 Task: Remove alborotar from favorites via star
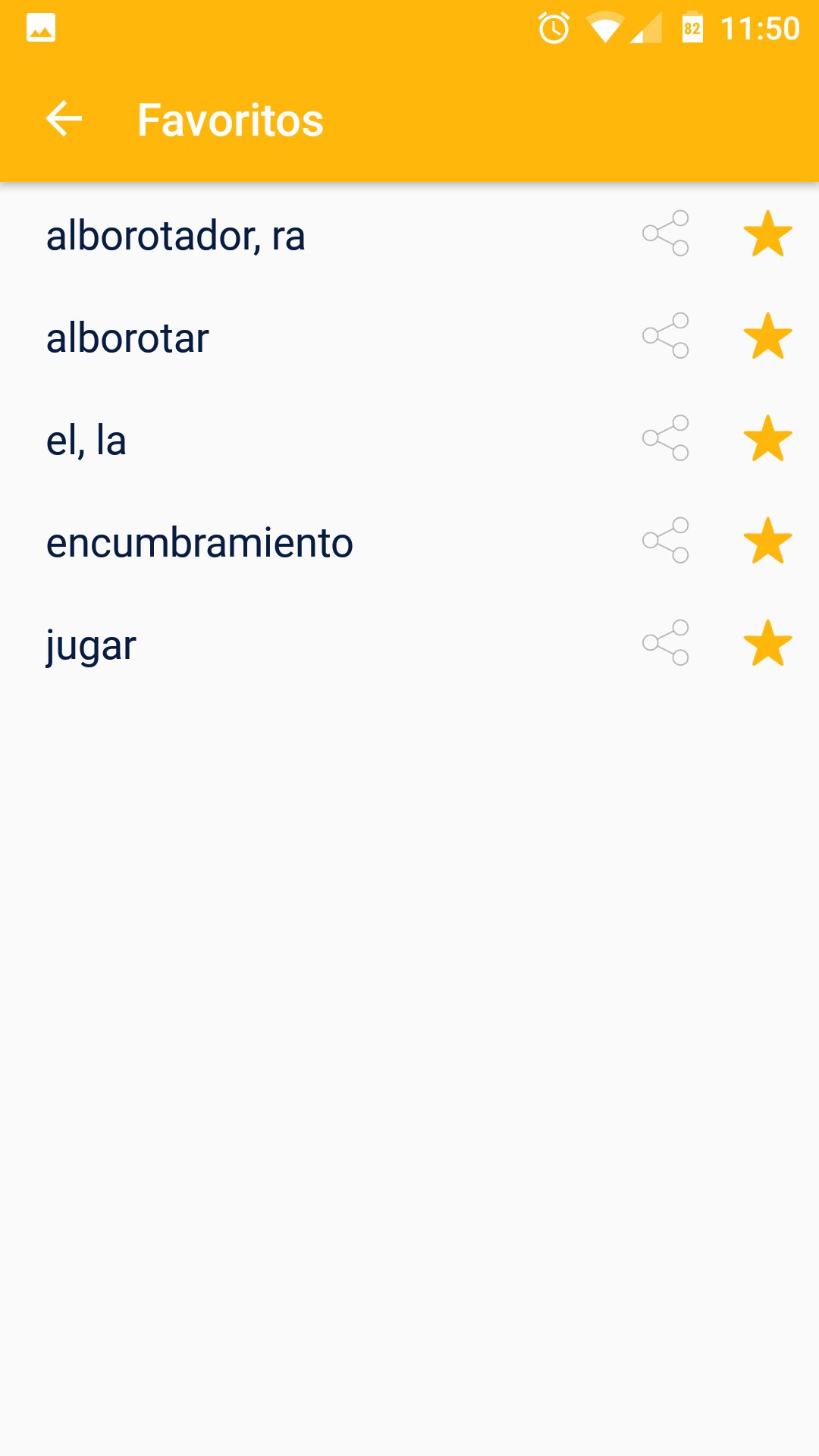pos(767,336)
